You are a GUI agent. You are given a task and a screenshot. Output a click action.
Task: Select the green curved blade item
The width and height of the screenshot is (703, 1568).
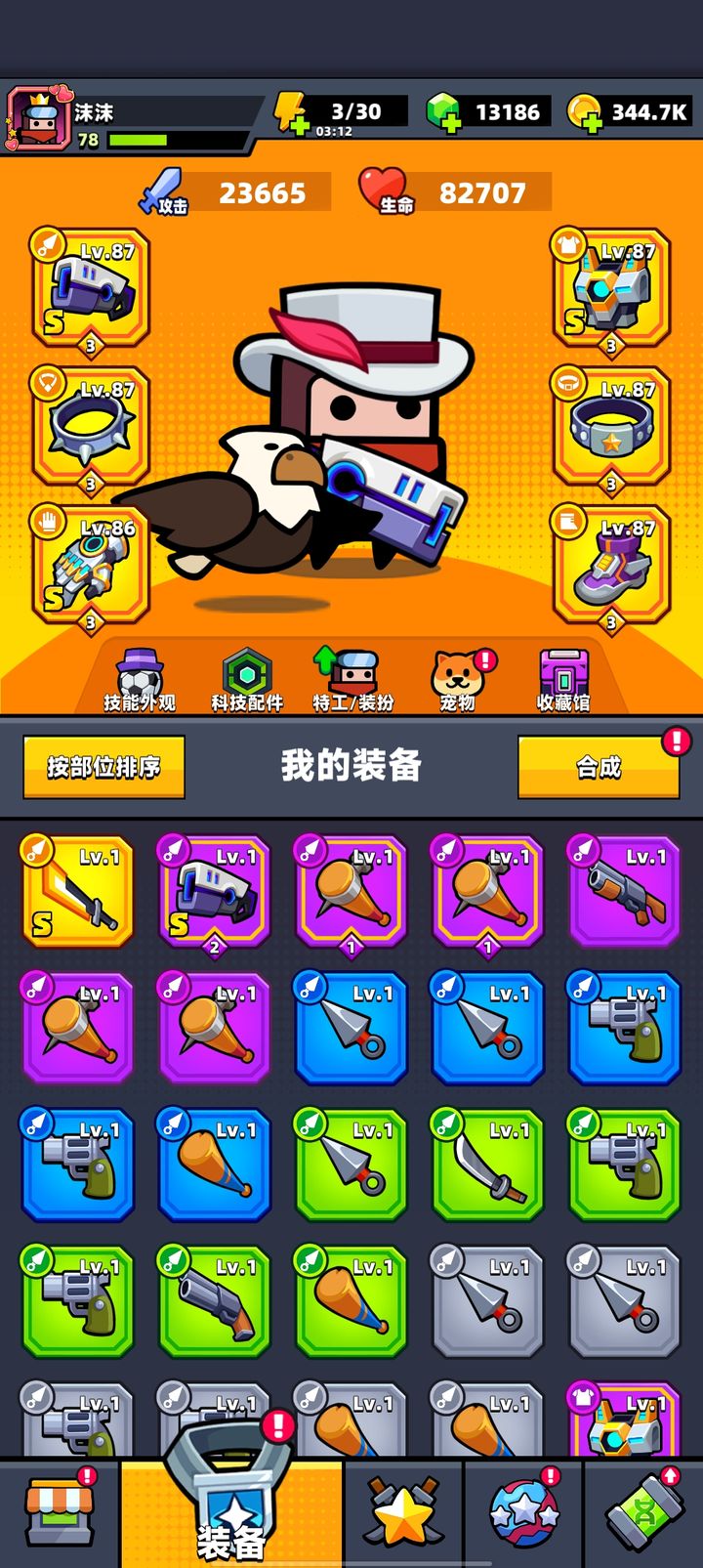487,1165
